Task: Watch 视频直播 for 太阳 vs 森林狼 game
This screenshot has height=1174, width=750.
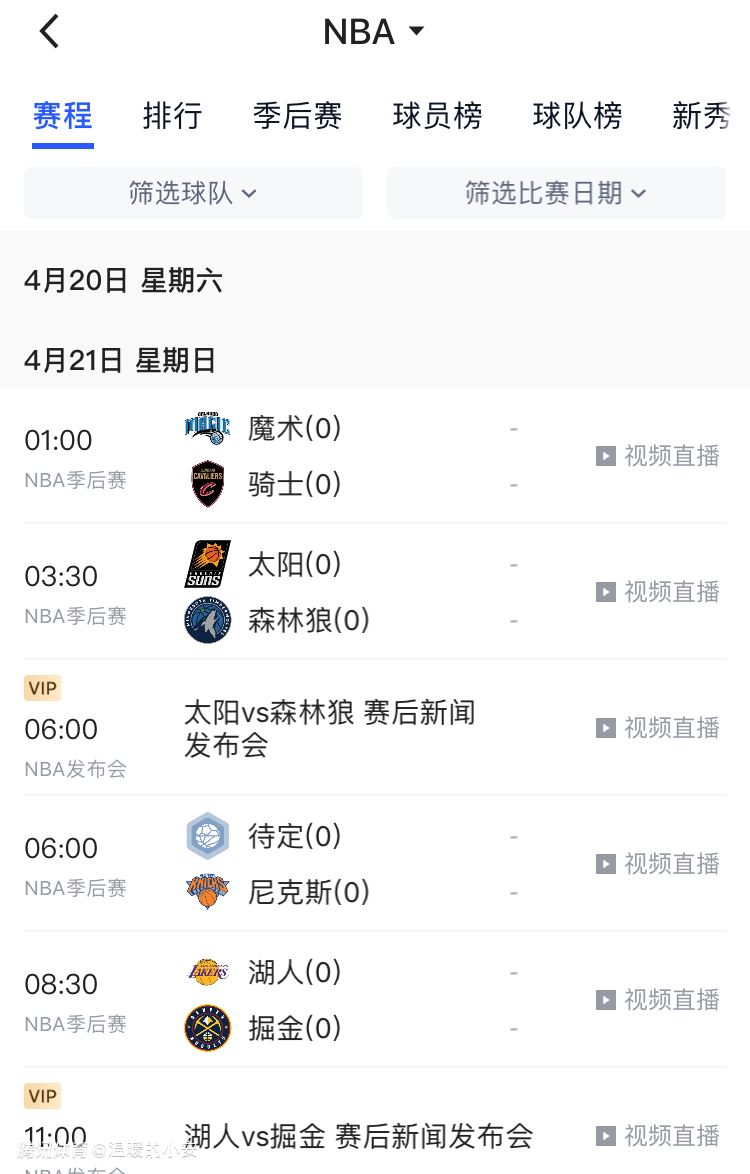Action: (x=658, y=592)
